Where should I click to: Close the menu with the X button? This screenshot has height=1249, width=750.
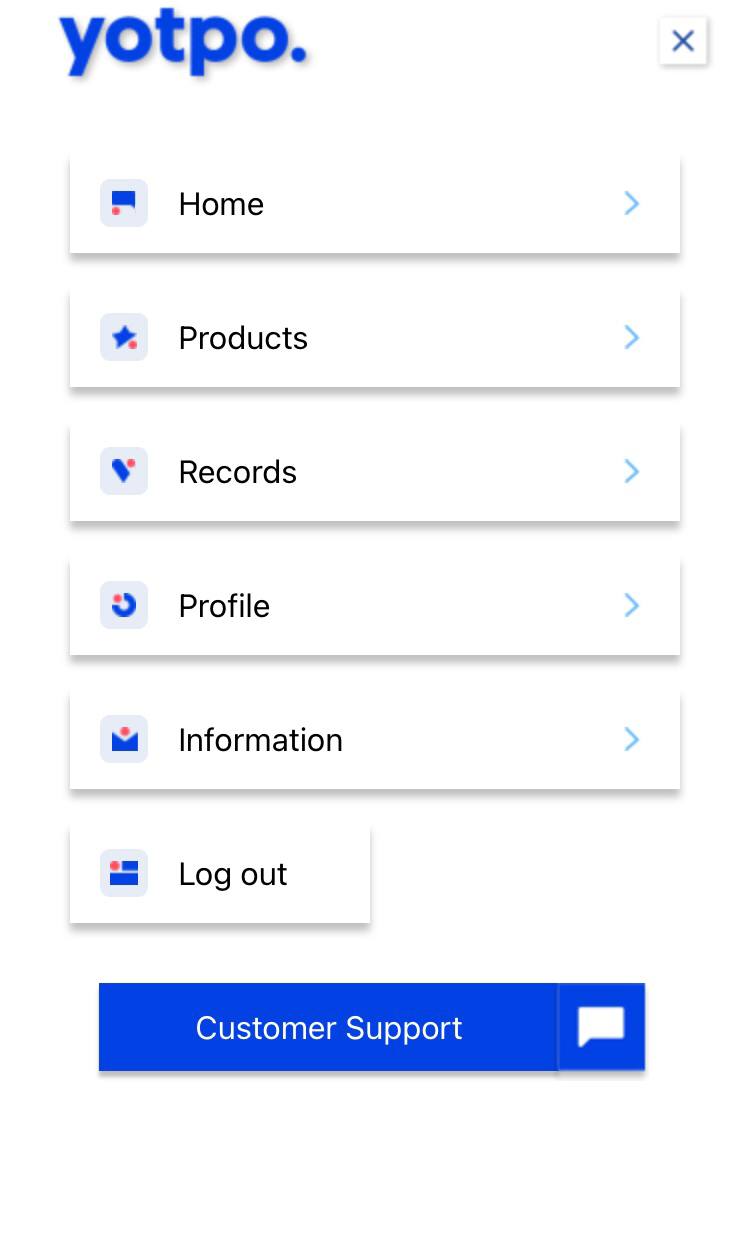[683, 41]
